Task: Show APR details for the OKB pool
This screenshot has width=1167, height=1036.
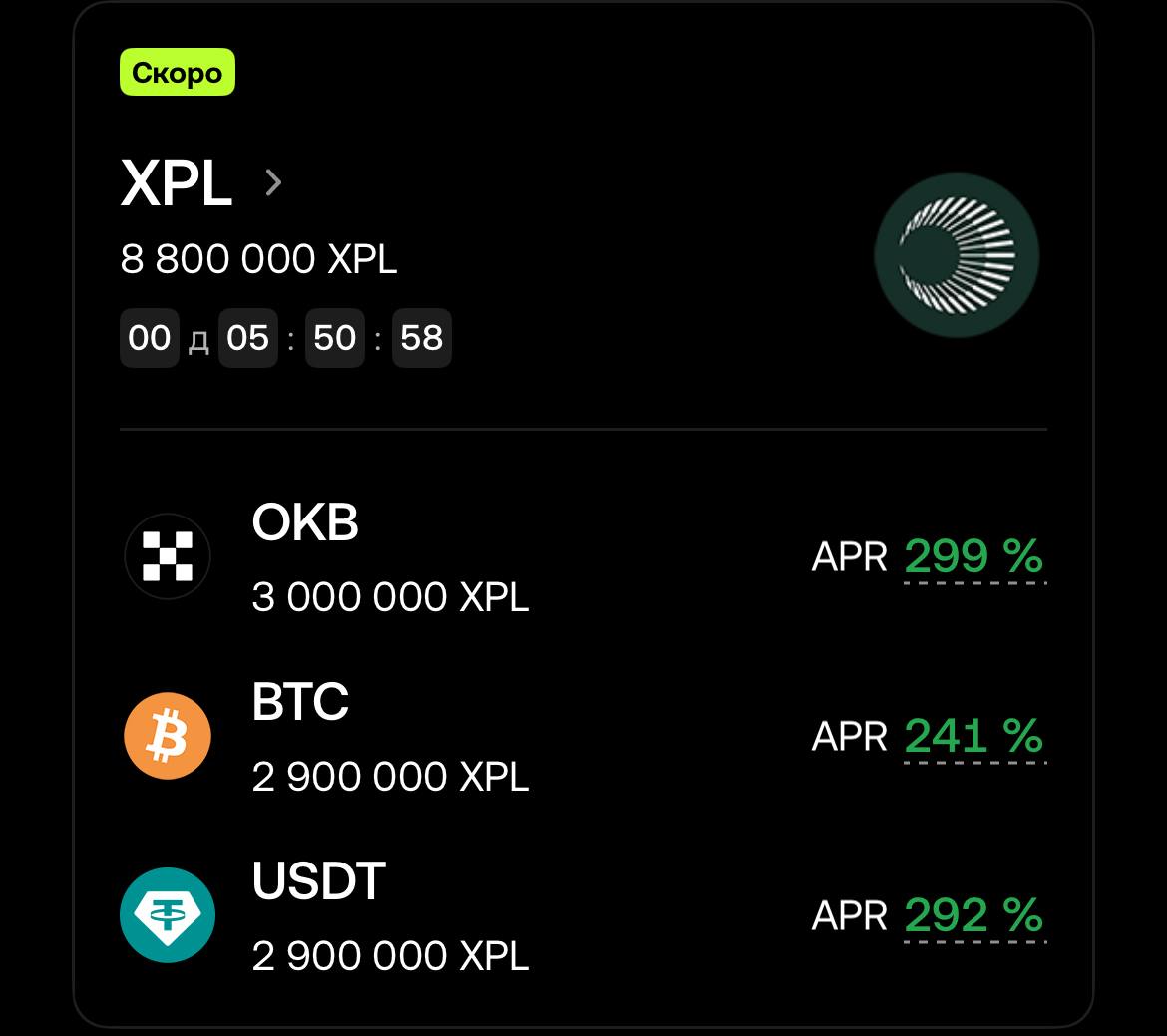Action: 973,556
